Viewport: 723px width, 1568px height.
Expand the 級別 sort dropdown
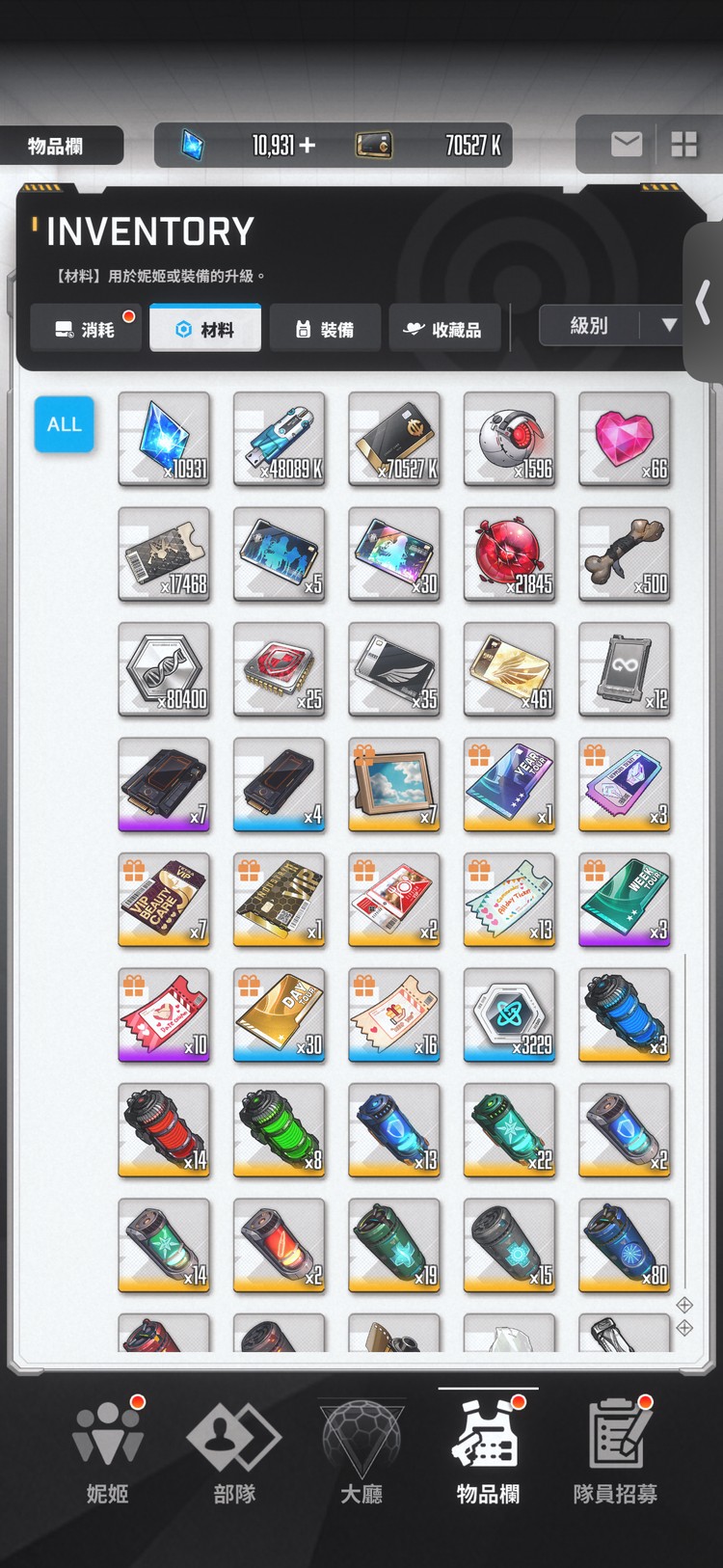pyautogui.click(x=611, y=326)
